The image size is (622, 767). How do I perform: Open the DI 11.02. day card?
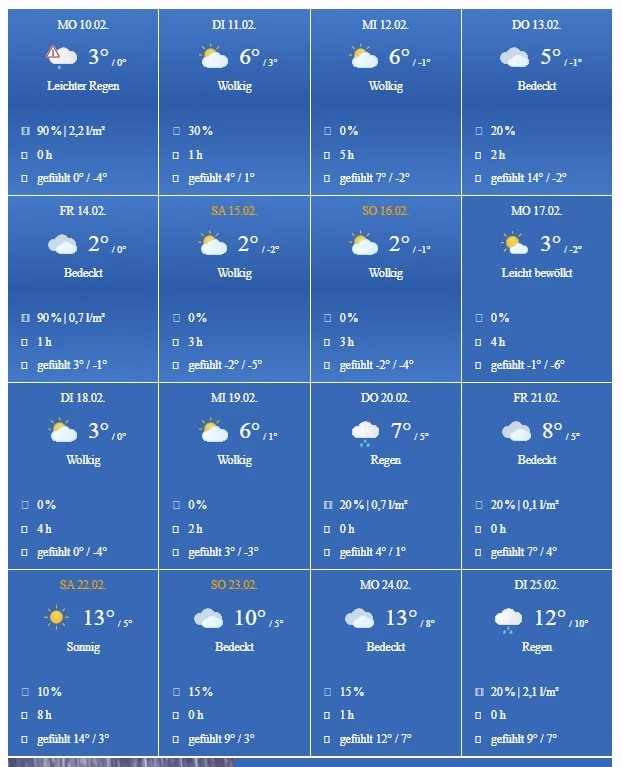pos(234,101)
